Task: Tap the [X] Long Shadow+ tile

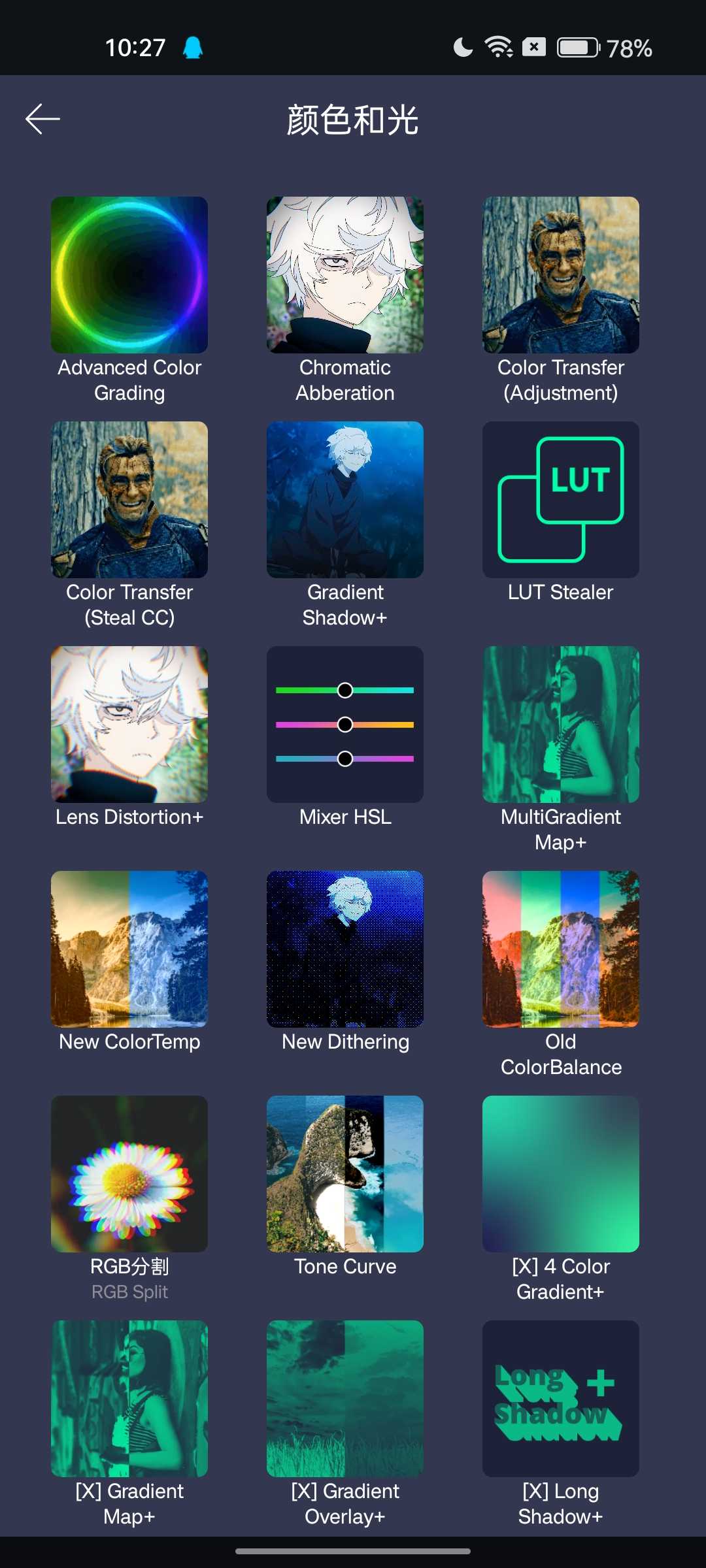Action: point(561,1399)
